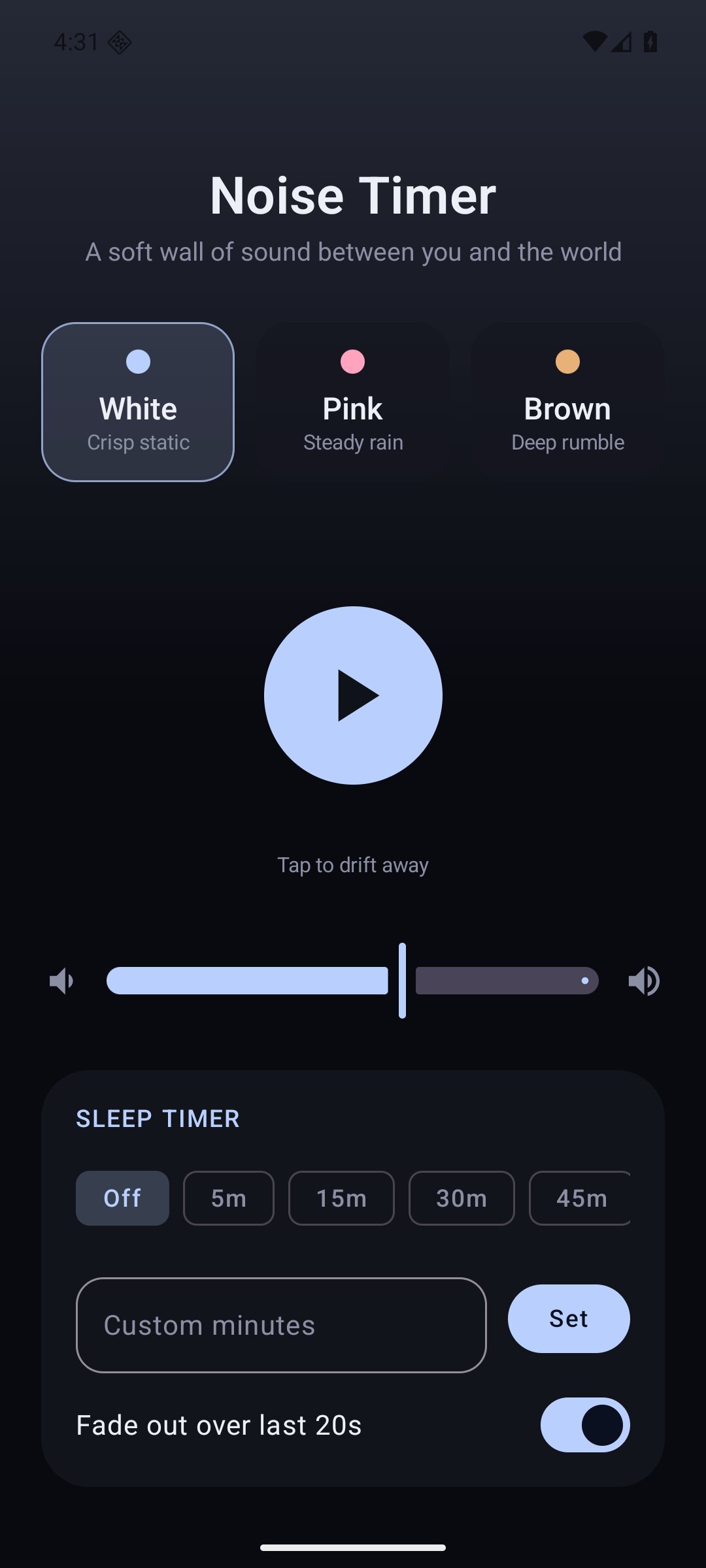Viewport: 706px width, 1568px height.
Task: Turn the sleep timer Off
Action: tap(122, 1198)
